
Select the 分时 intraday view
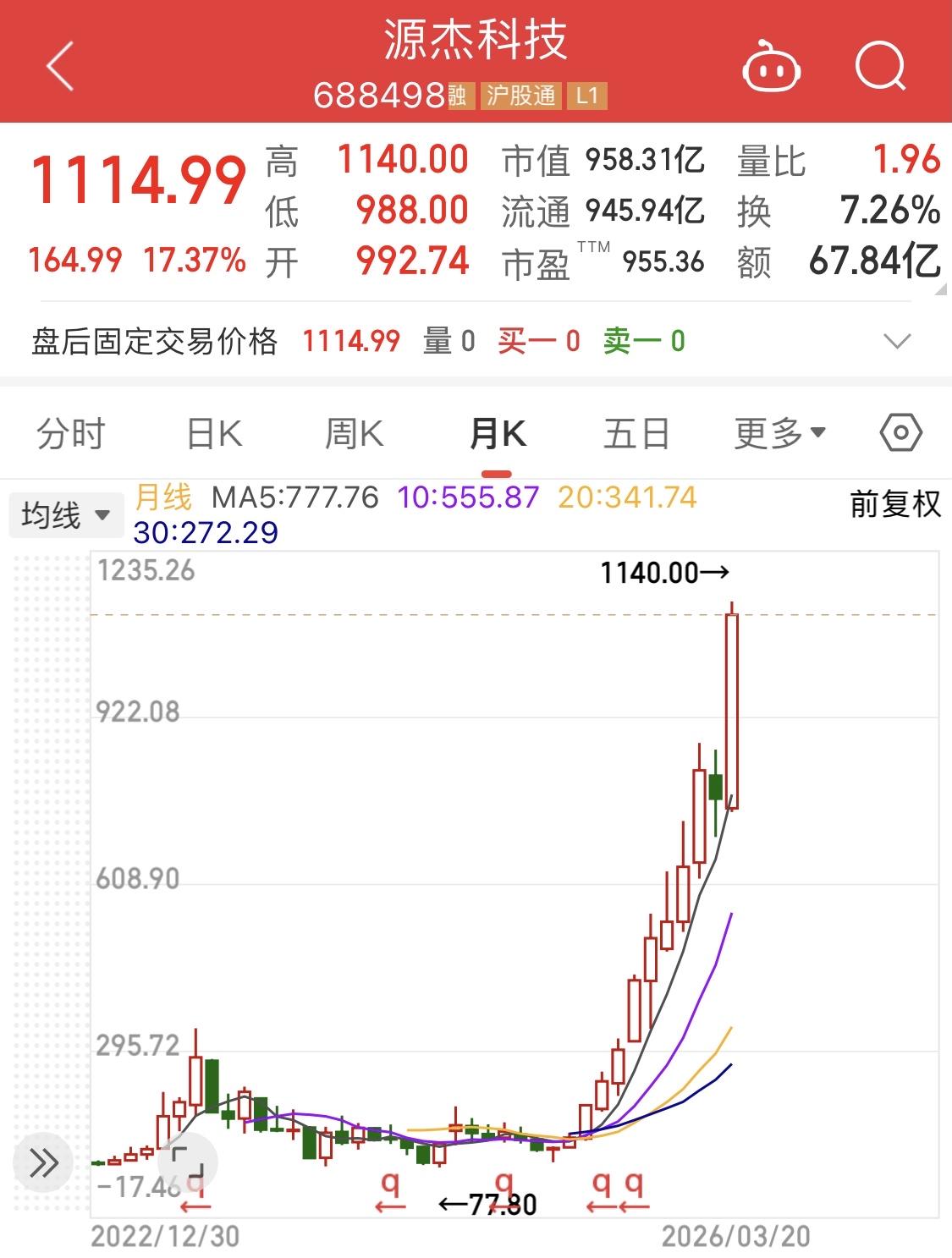coord(71,432)
